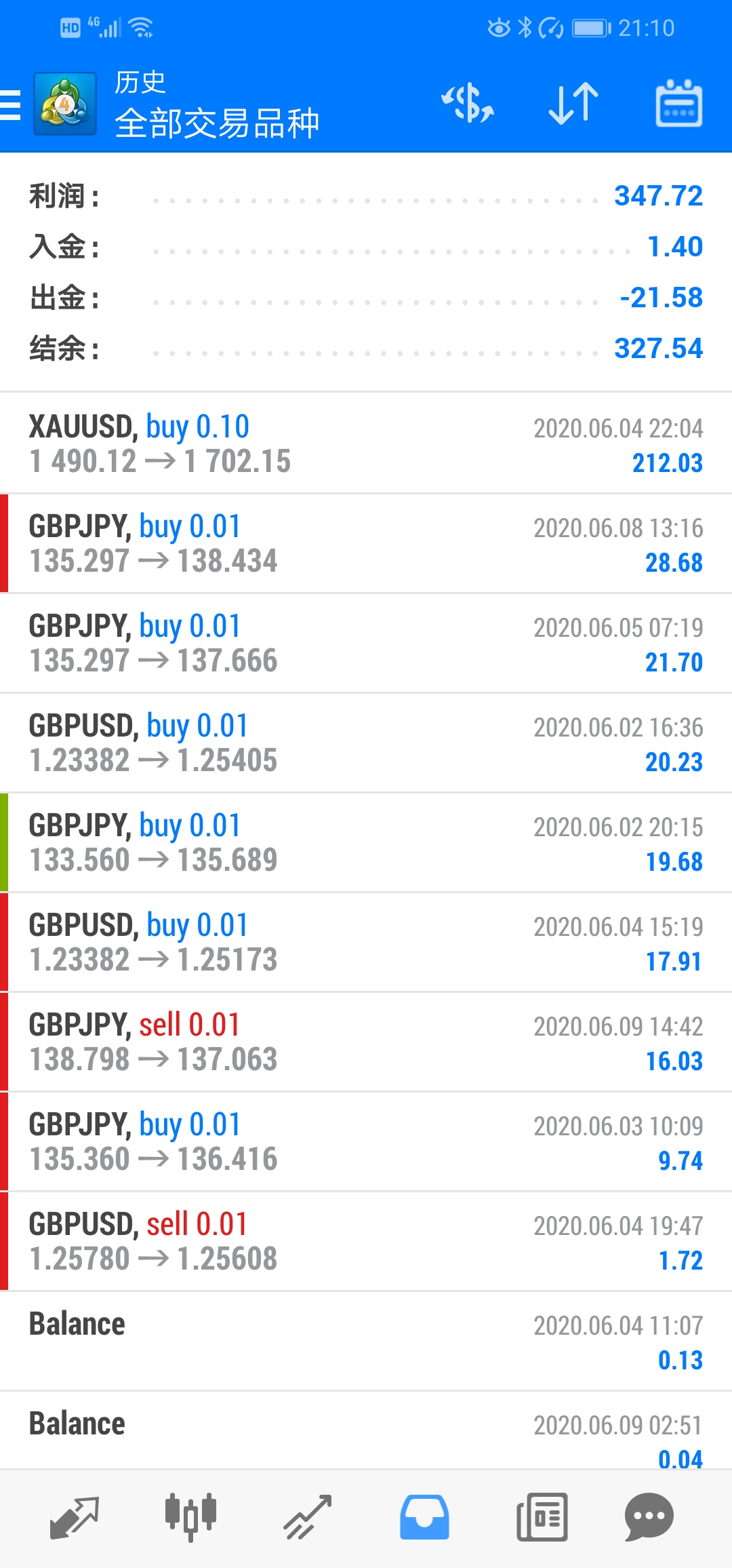Select the GBPJPY trade with 21.70 profit
The width and height of the screenshot is (732, 1568).
pos(366,643)
